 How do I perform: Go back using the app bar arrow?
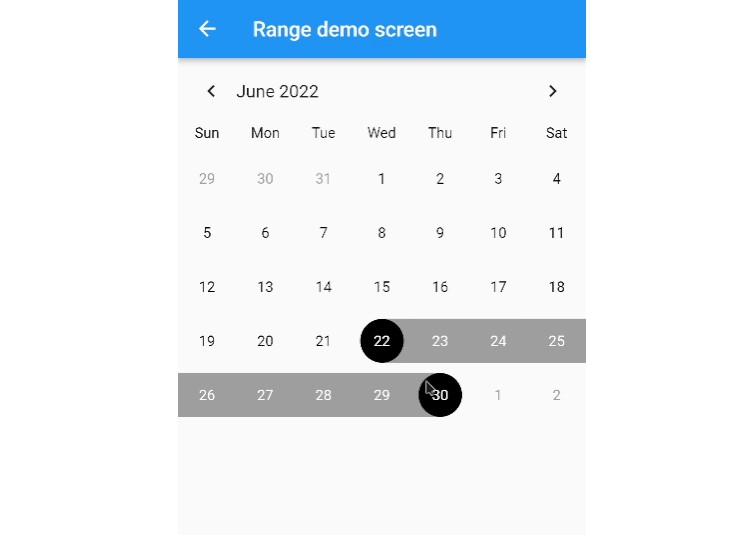pyautogui.click(x=207, y=29)
